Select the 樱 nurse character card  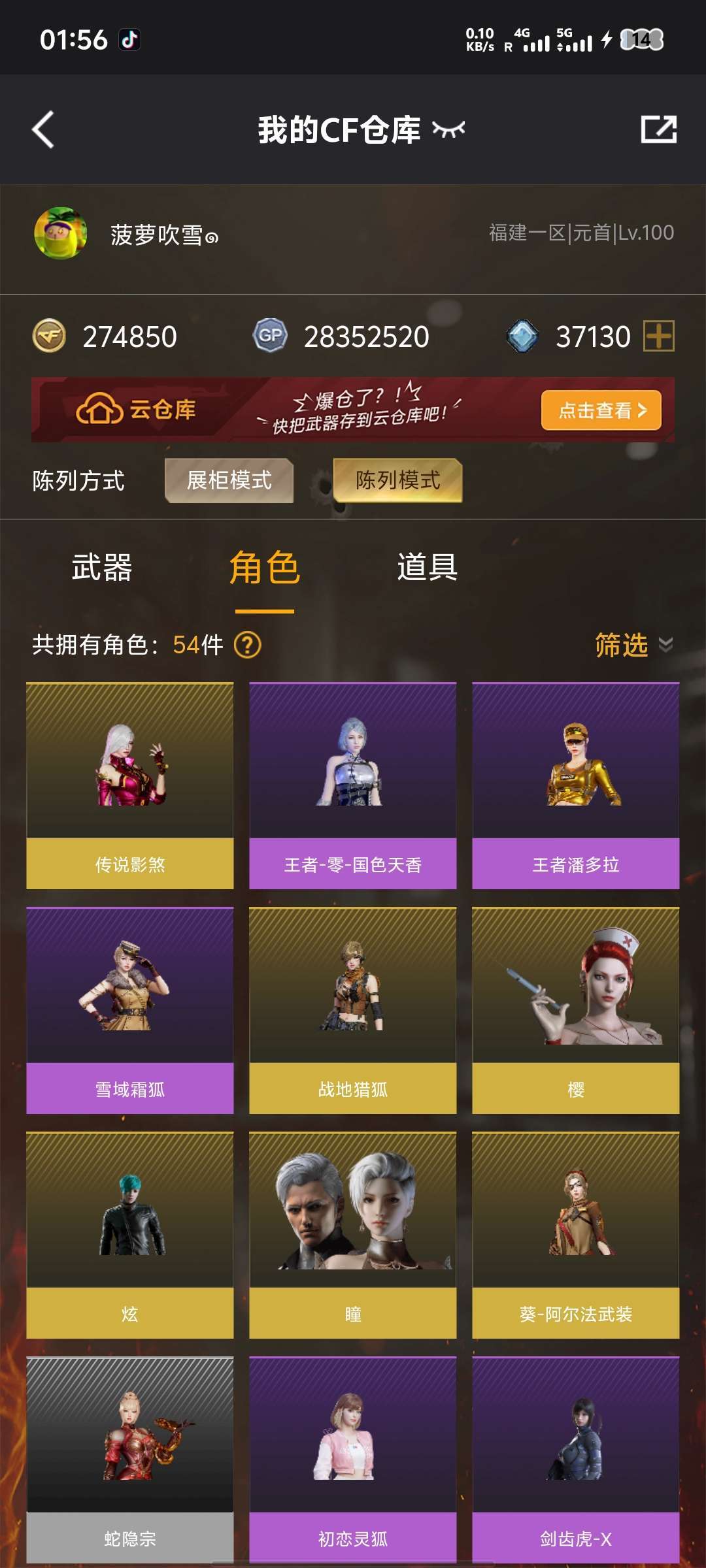click(x=575, y=1006)
